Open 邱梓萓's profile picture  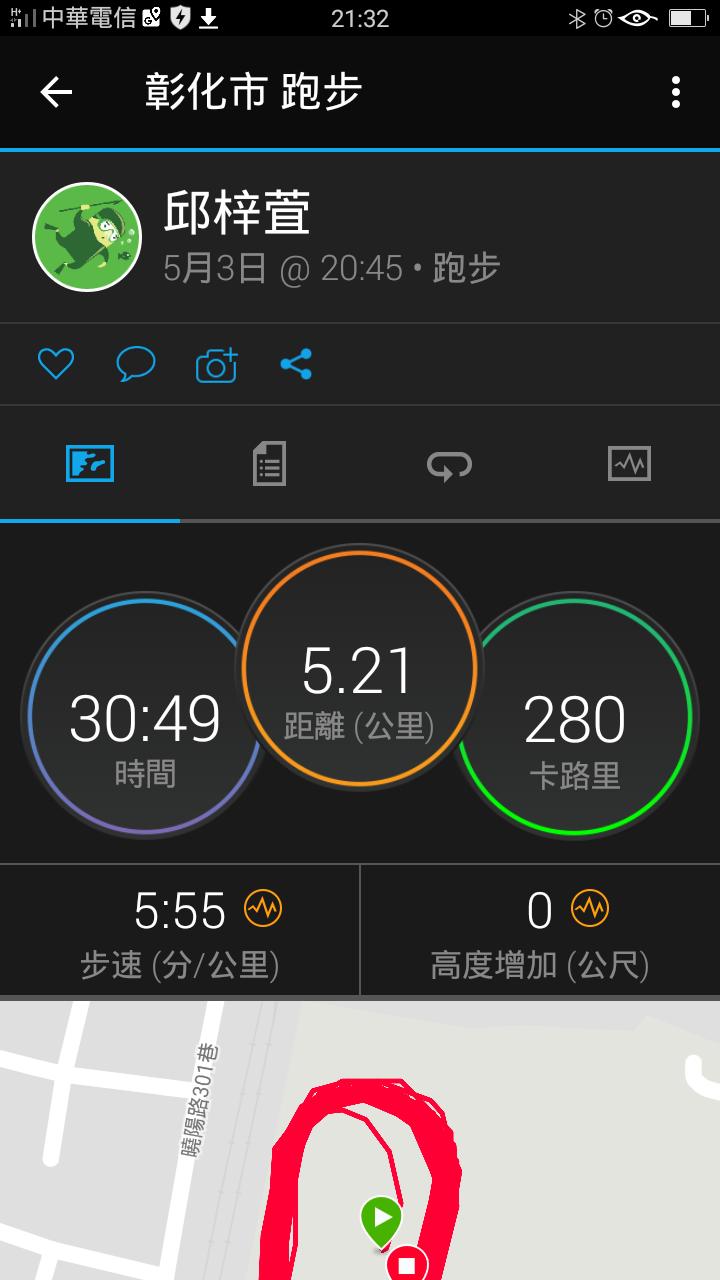point(87,237)
